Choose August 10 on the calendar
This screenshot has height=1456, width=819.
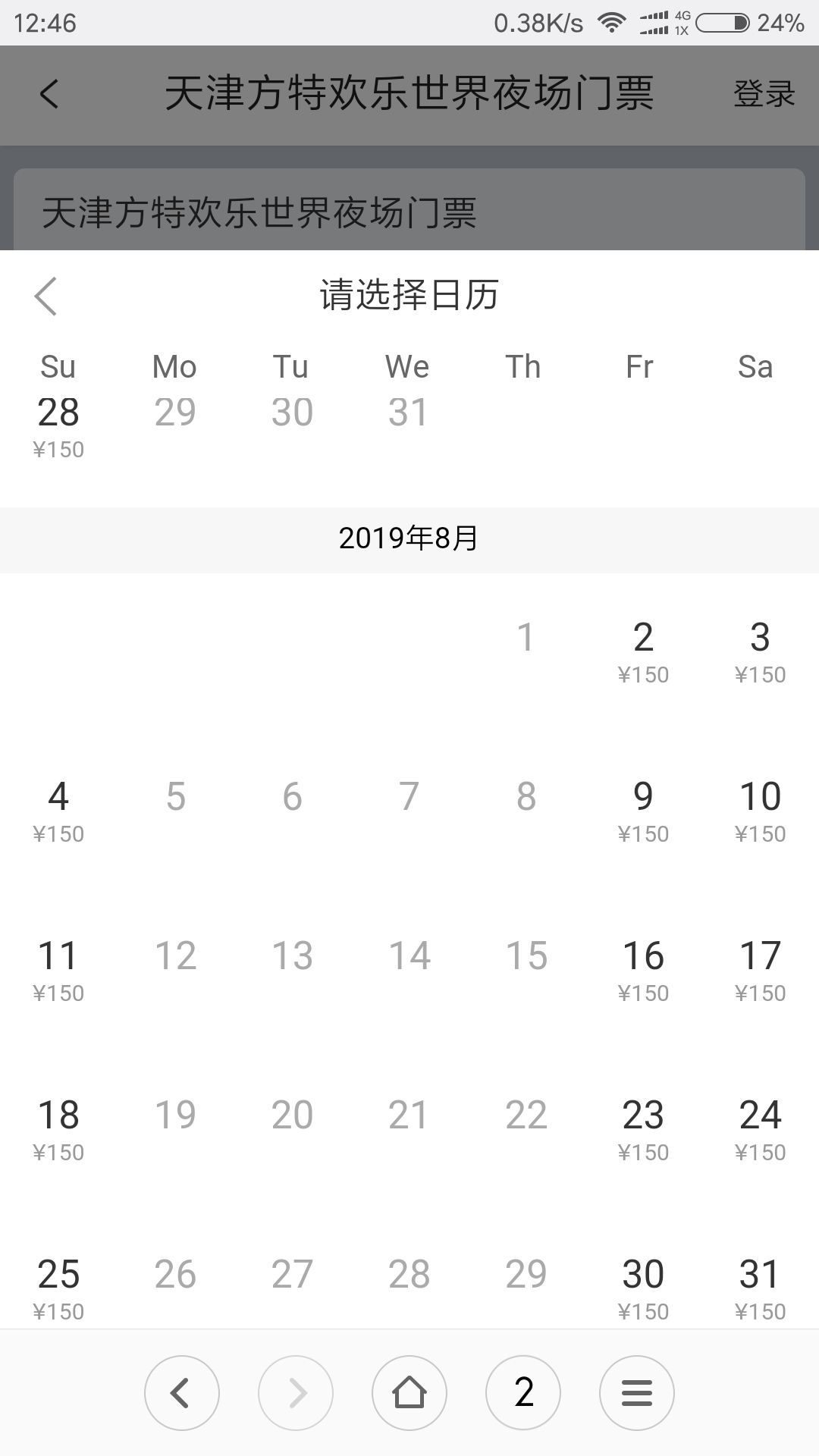pos(760,811)
